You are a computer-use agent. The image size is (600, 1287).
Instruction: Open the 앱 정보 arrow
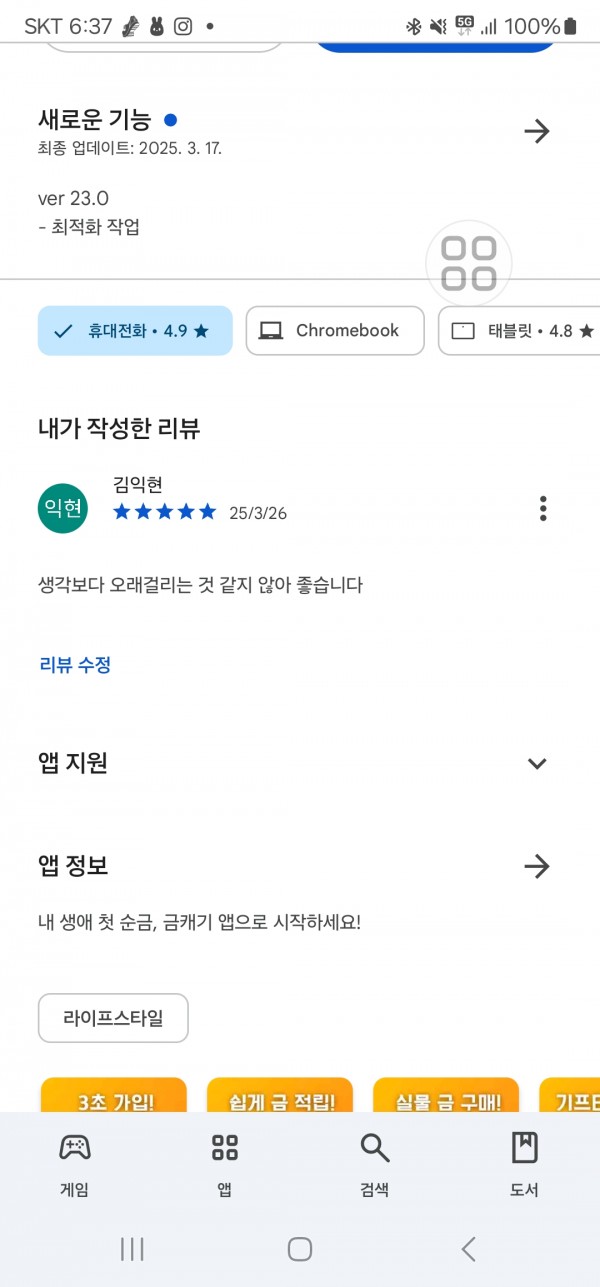(537, 866)
